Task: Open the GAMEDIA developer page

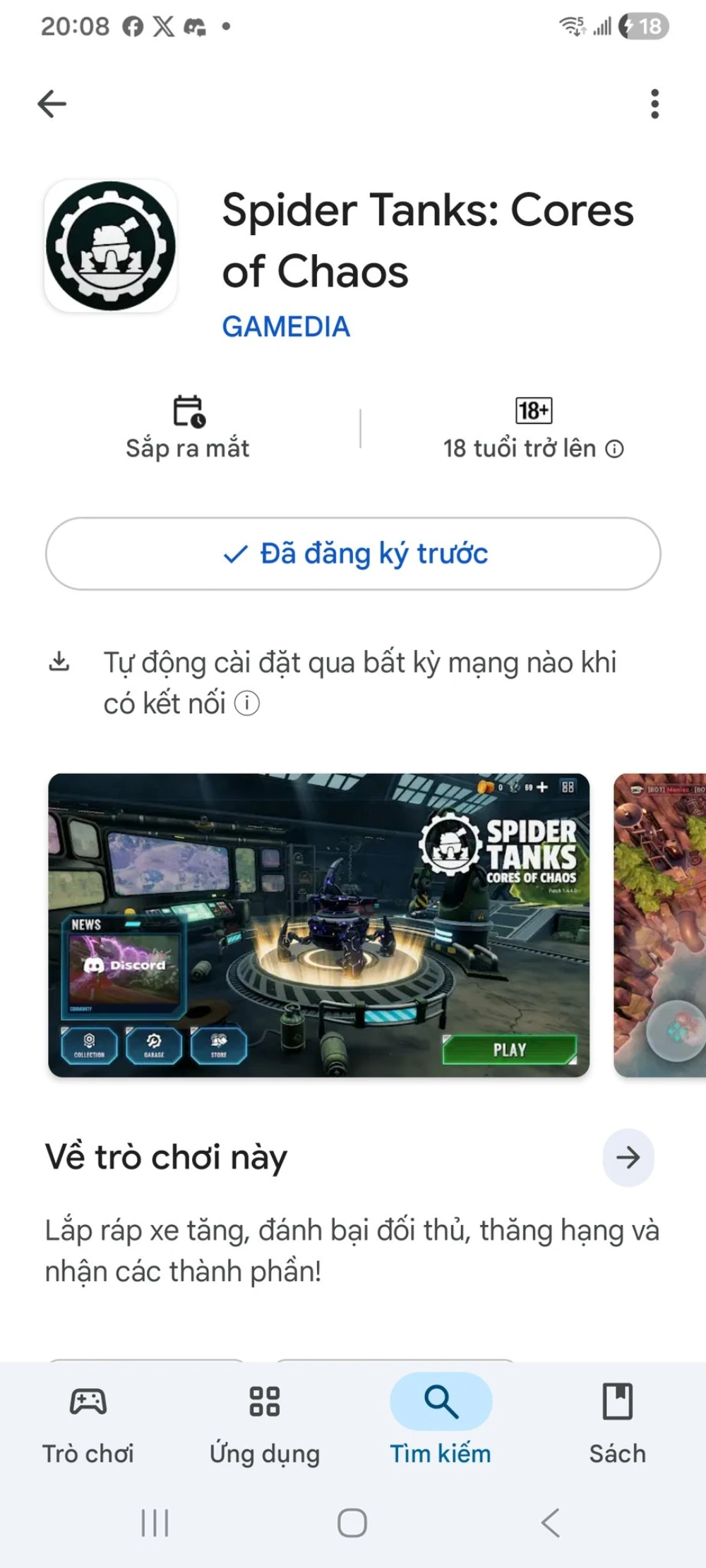Action: [x=286, y=327]
